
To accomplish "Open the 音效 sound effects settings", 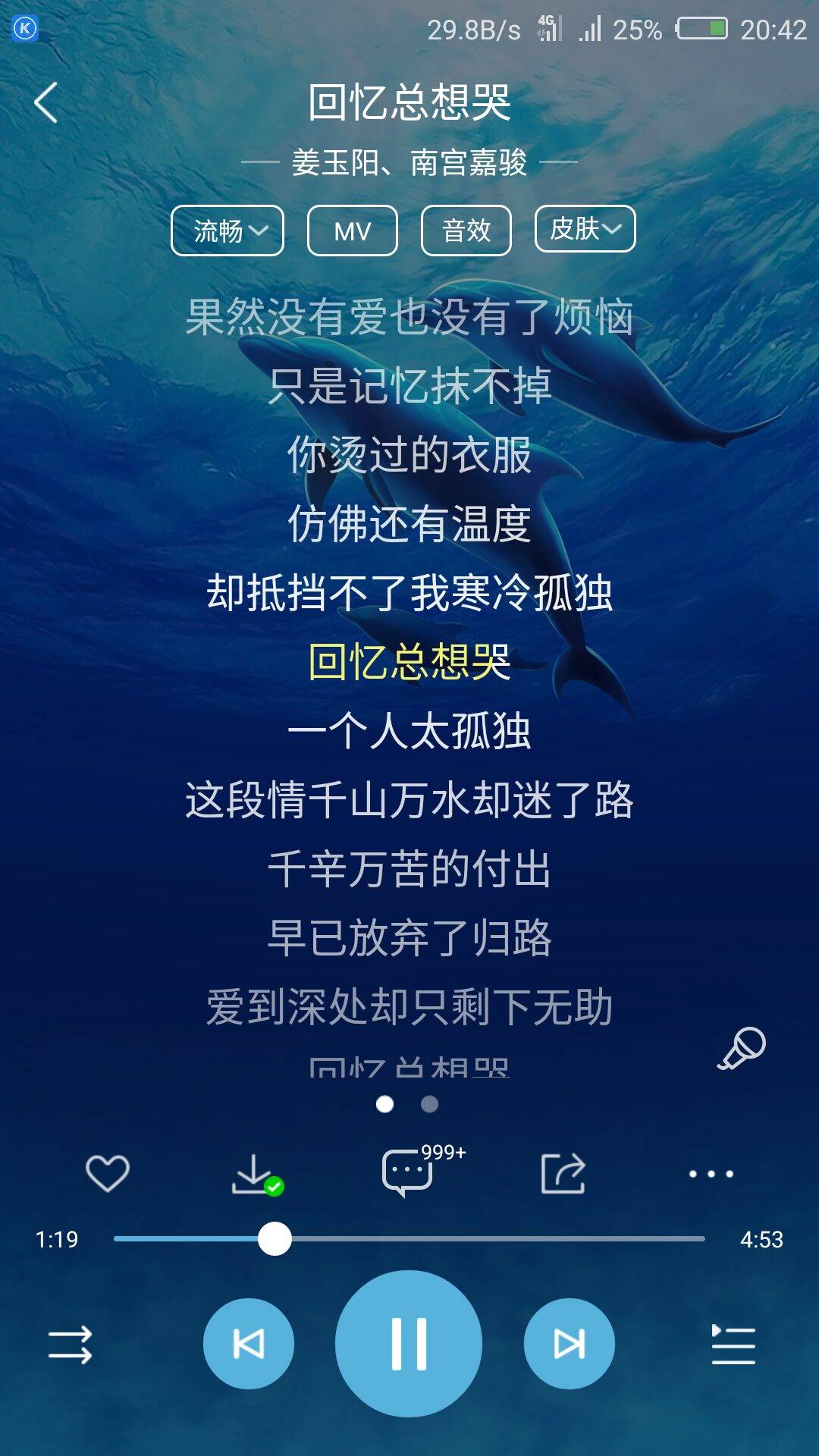I will coord(466,231).
